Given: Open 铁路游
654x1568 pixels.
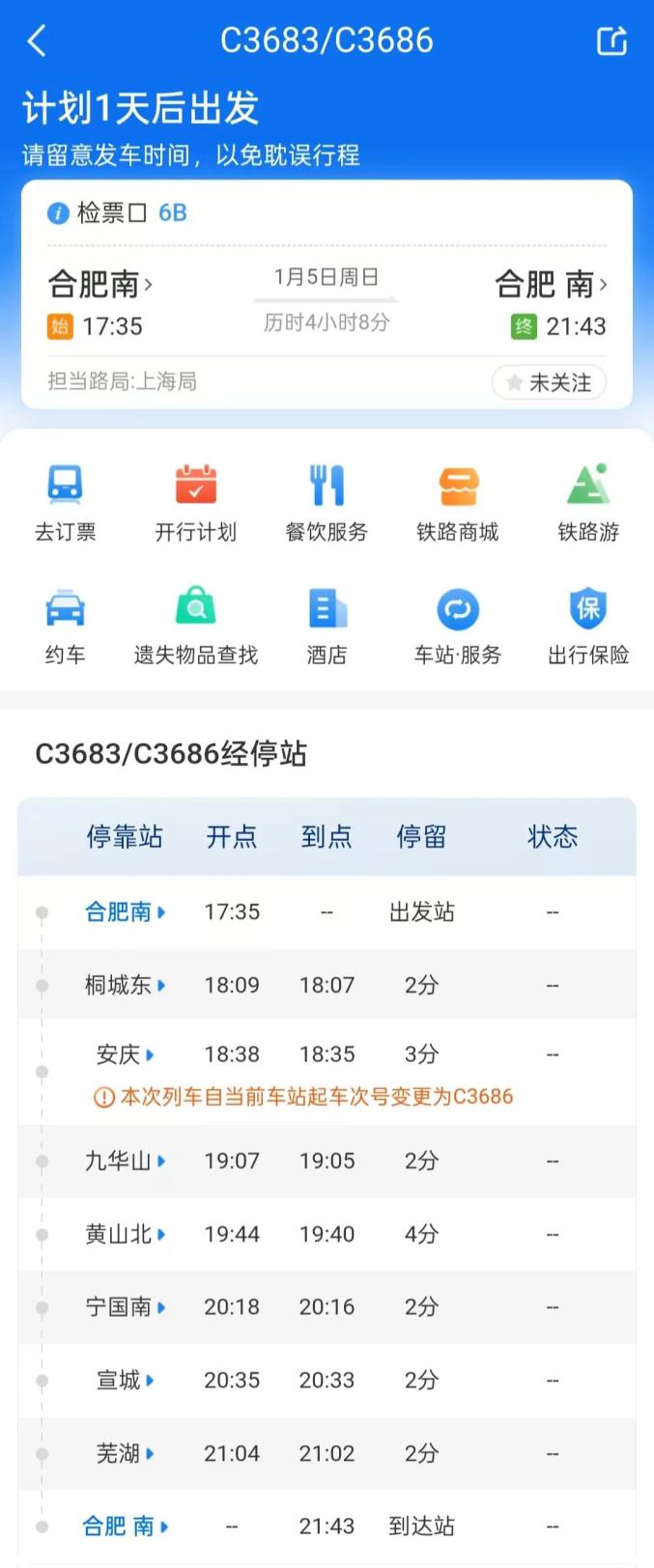Looking at the screenshot, I should (588, 502).
